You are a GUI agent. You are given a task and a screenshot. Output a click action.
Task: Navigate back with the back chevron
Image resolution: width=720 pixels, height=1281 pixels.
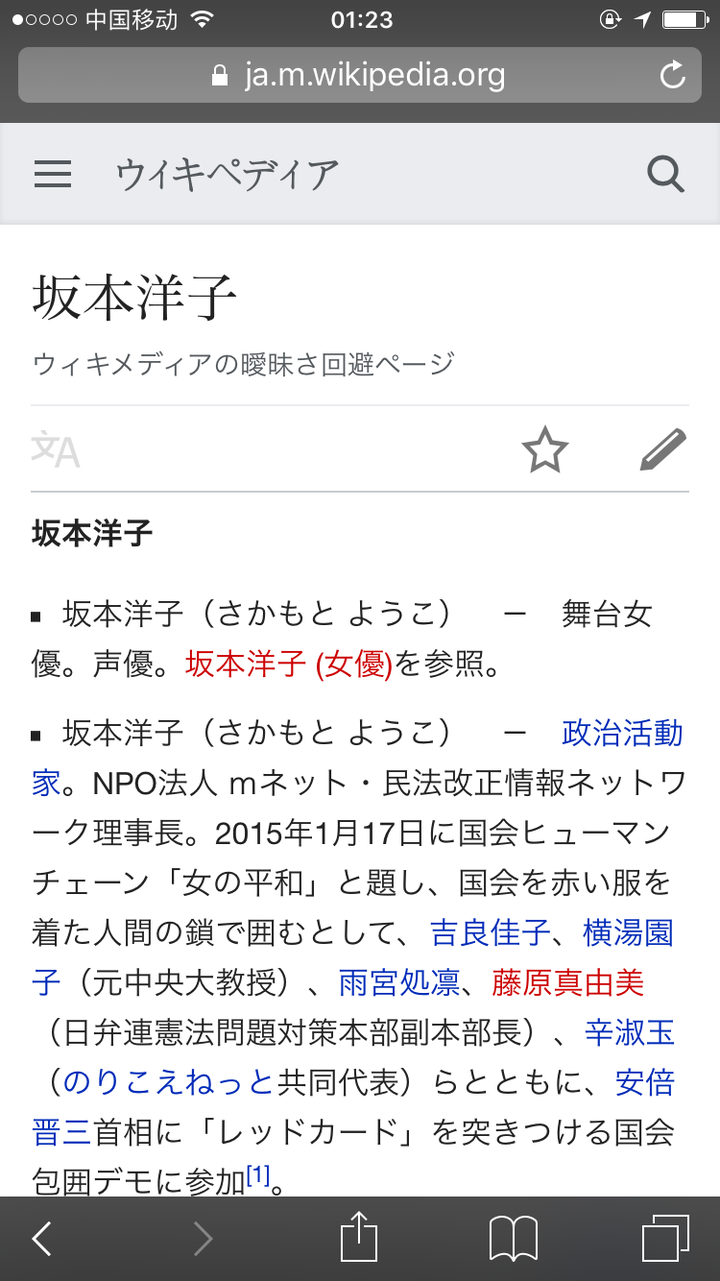point(41,1238)
